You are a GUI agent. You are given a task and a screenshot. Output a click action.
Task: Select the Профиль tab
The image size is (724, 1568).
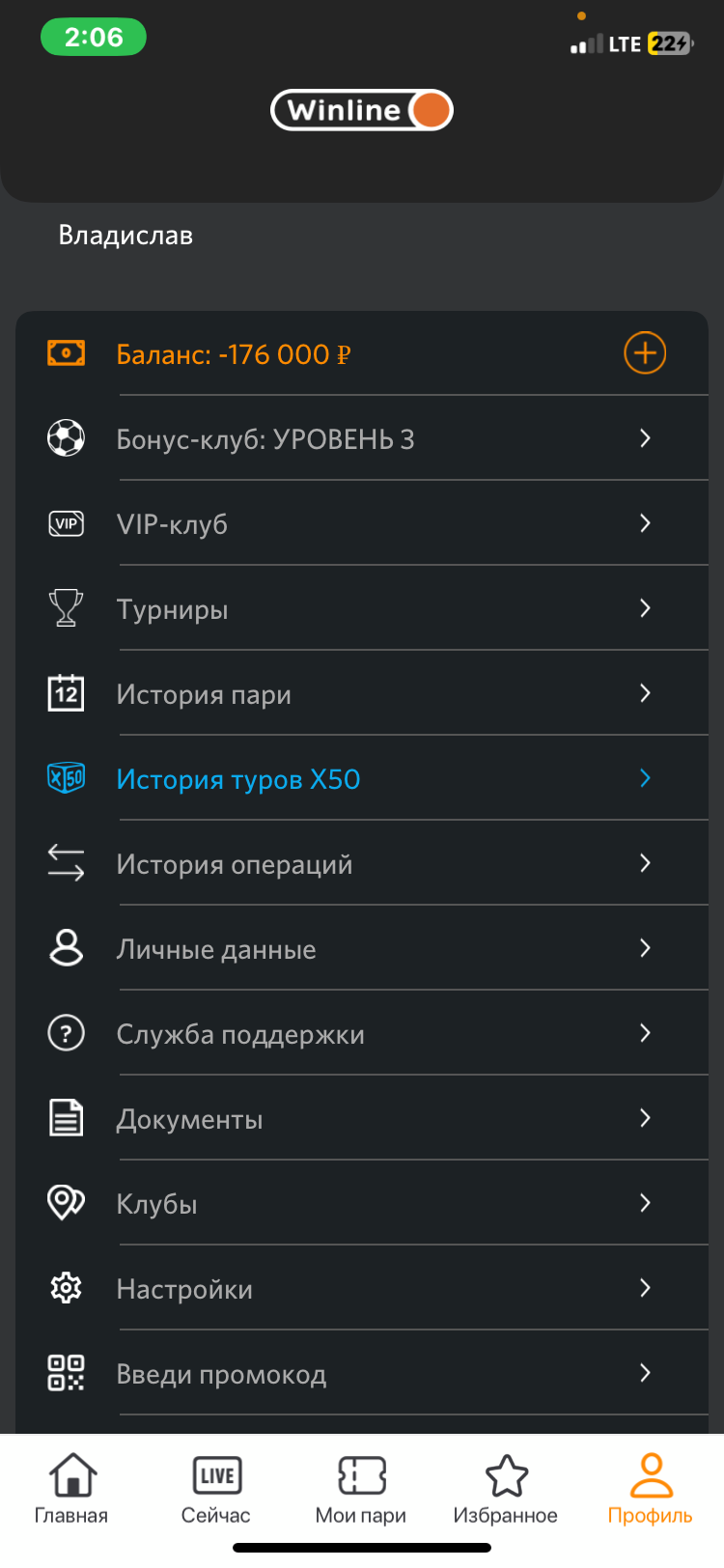pyautogui.click(x=651, y=1490)
